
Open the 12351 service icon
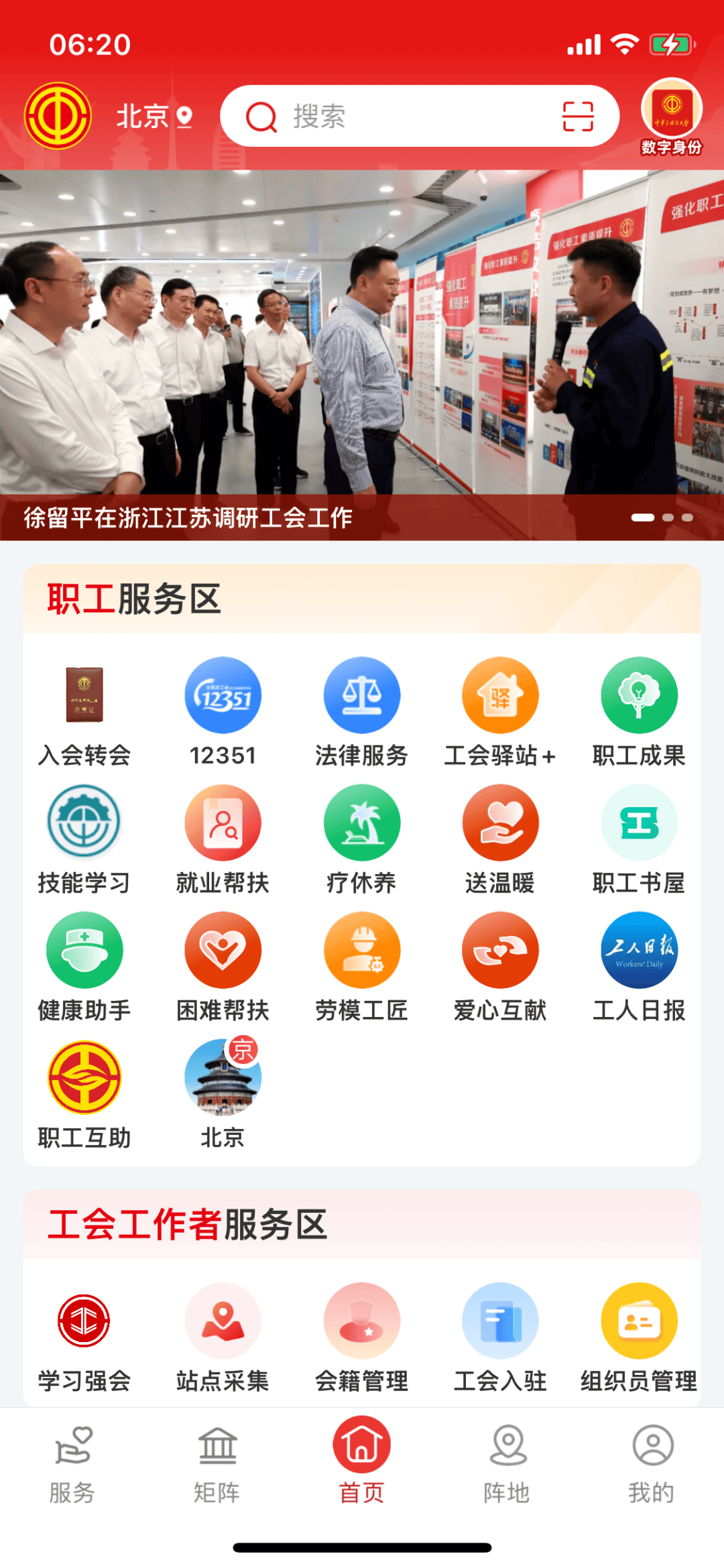223,695
